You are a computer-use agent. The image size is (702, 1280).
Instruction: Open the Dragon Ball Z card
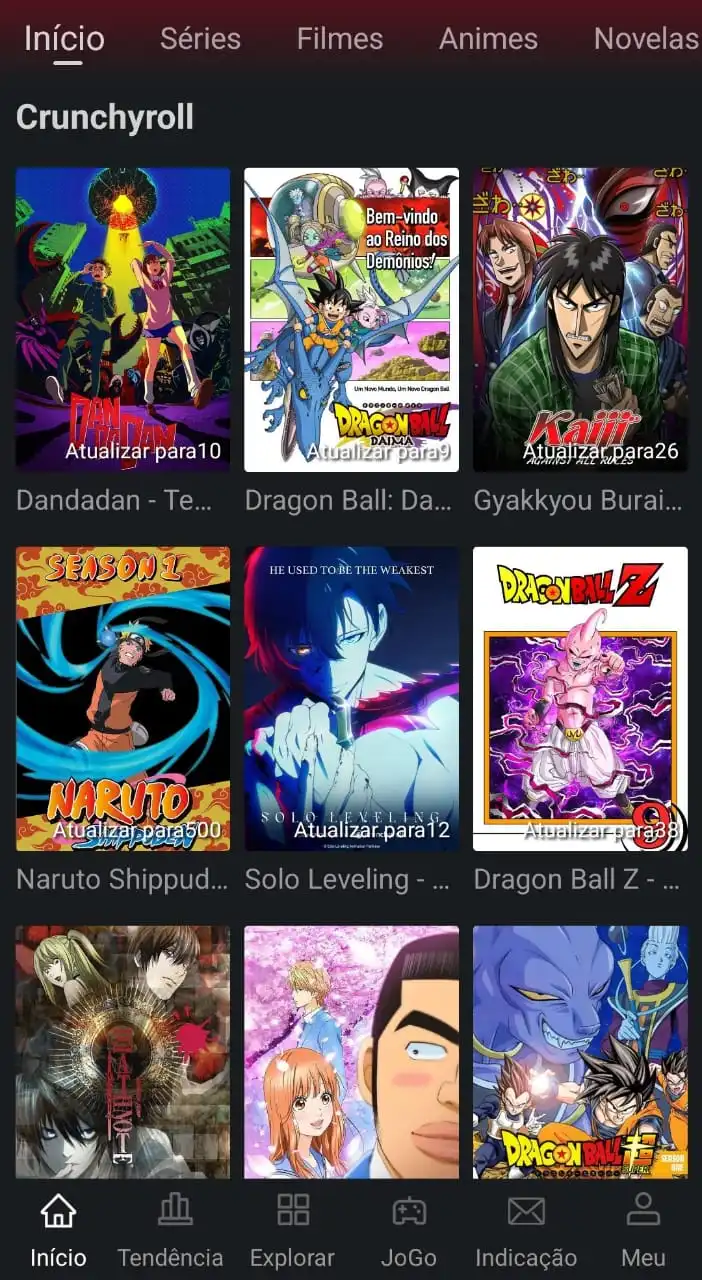click(x=580, y=698)
